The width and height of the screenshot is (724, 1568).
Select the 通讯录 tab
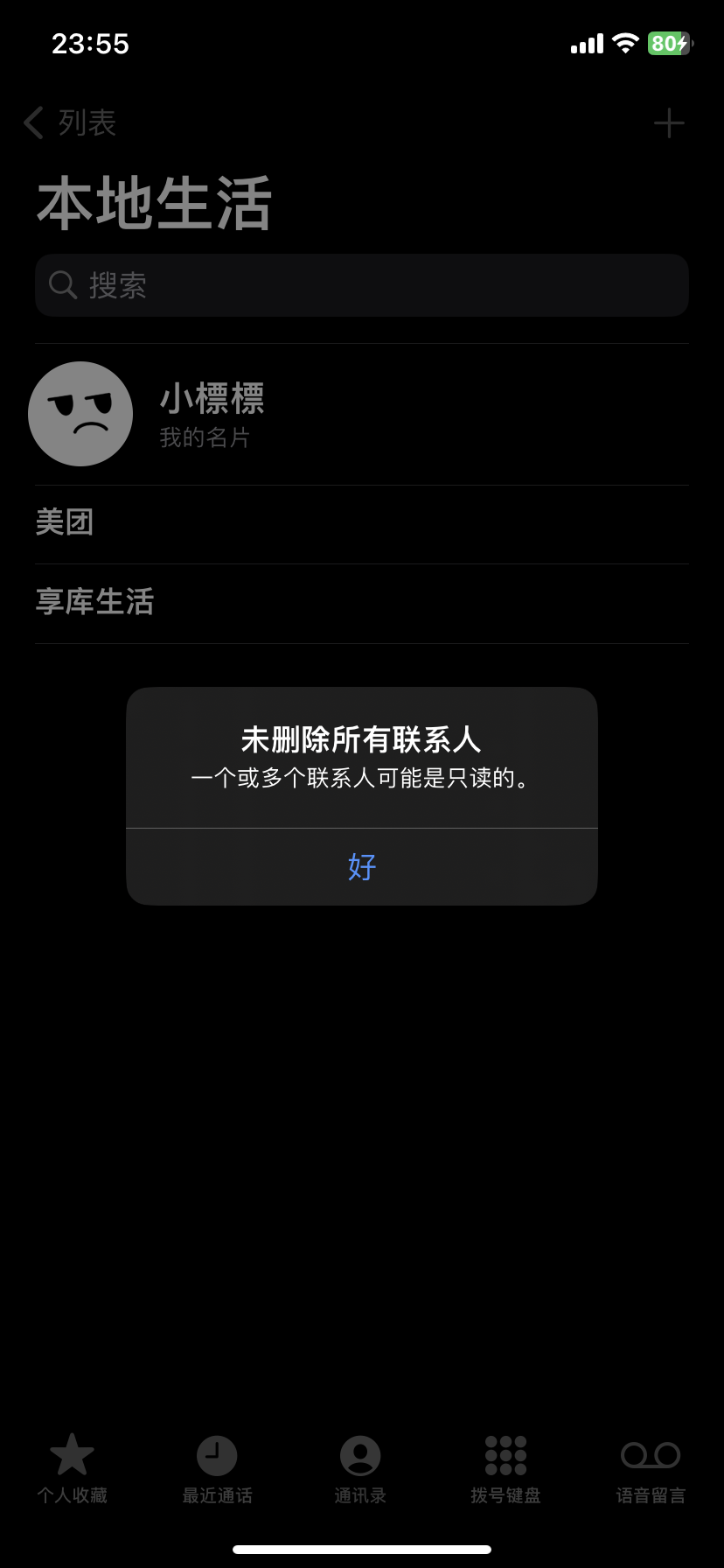360,1468
